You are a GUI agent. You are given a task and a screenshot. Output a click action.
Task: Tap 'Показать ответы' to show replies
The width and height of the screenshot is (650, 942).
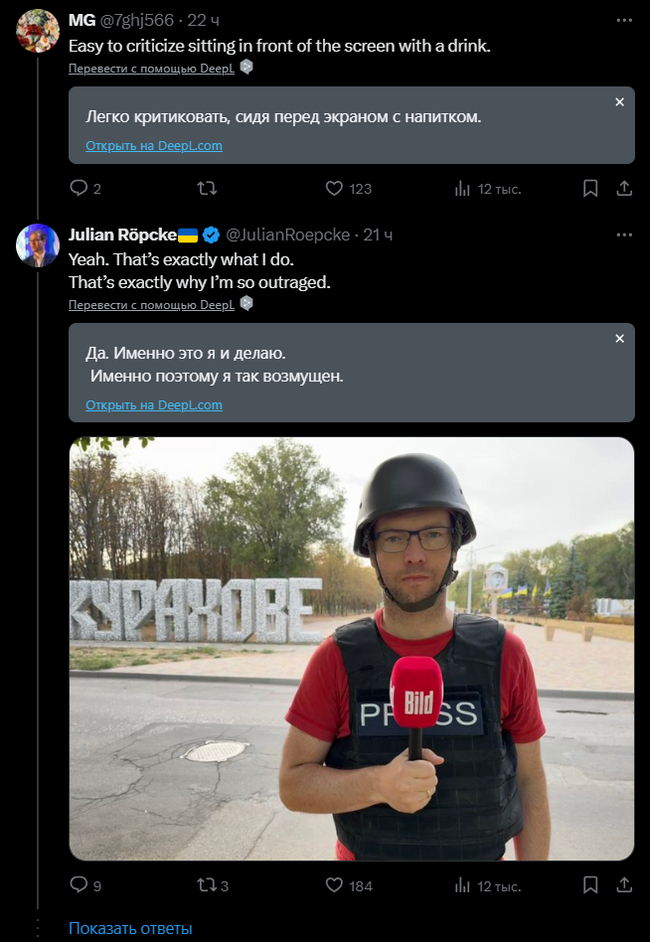click(130, 928)
